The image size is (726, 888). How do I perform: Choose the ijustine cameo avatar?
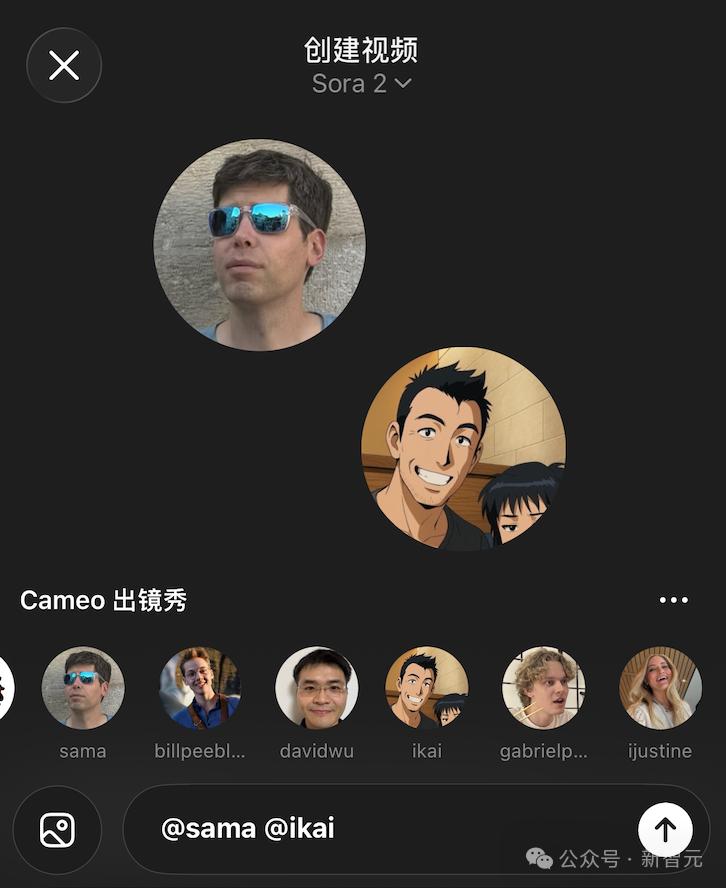660,688
